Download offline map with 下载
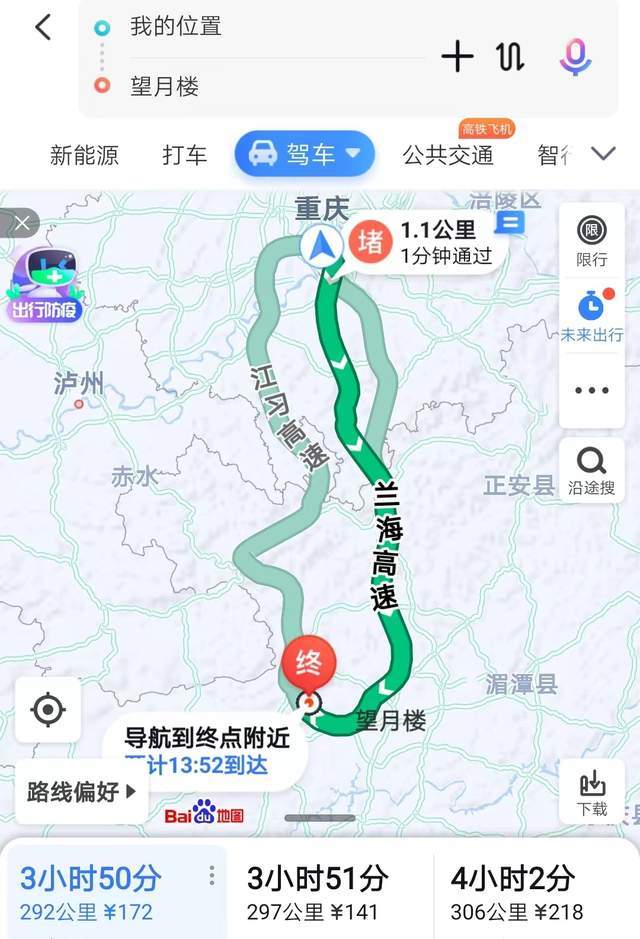Image resolution: width=640 pixels, height=939 pixels. 592,792
